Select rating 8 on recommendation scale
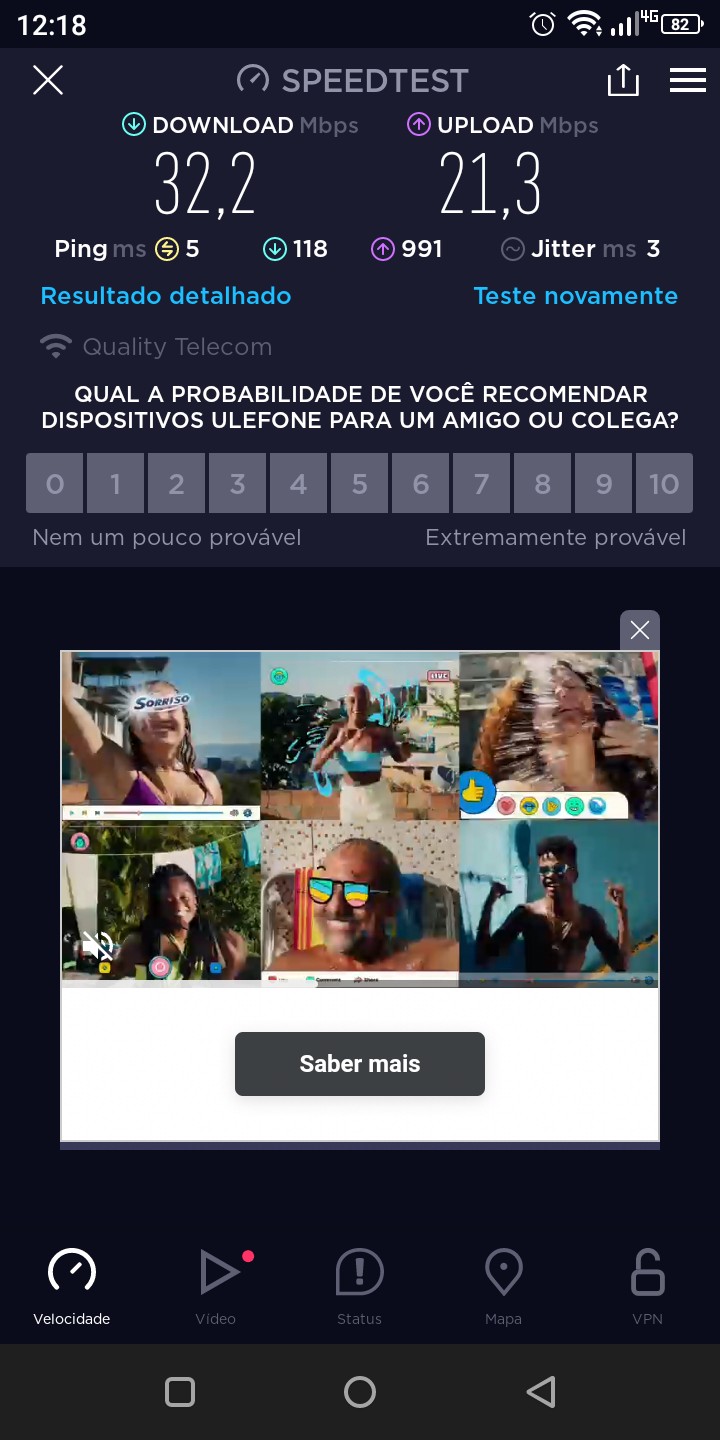Viewport: 720px width, 1440px height. pos(542,484)
